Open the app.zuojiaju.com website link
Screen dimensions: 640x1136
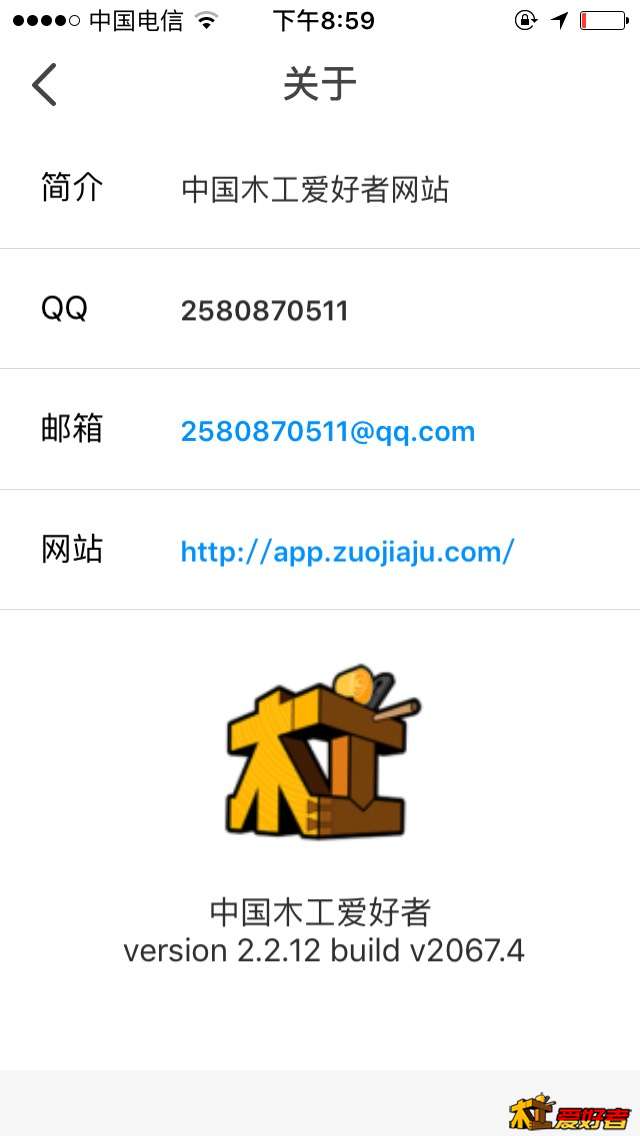[x=347, y=551]
